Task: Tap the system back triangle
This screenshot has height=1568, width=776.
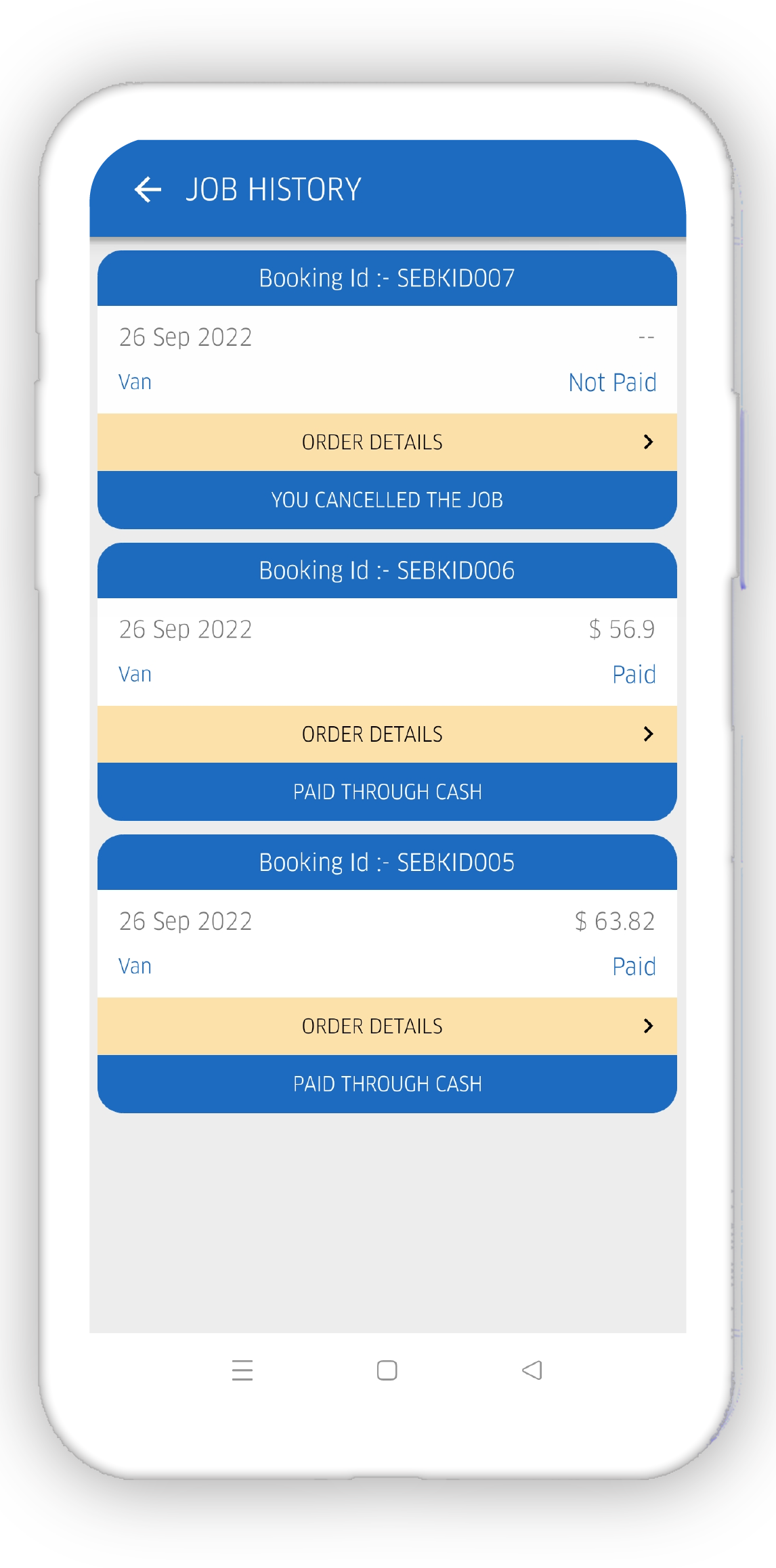Action: [532, 1370]
